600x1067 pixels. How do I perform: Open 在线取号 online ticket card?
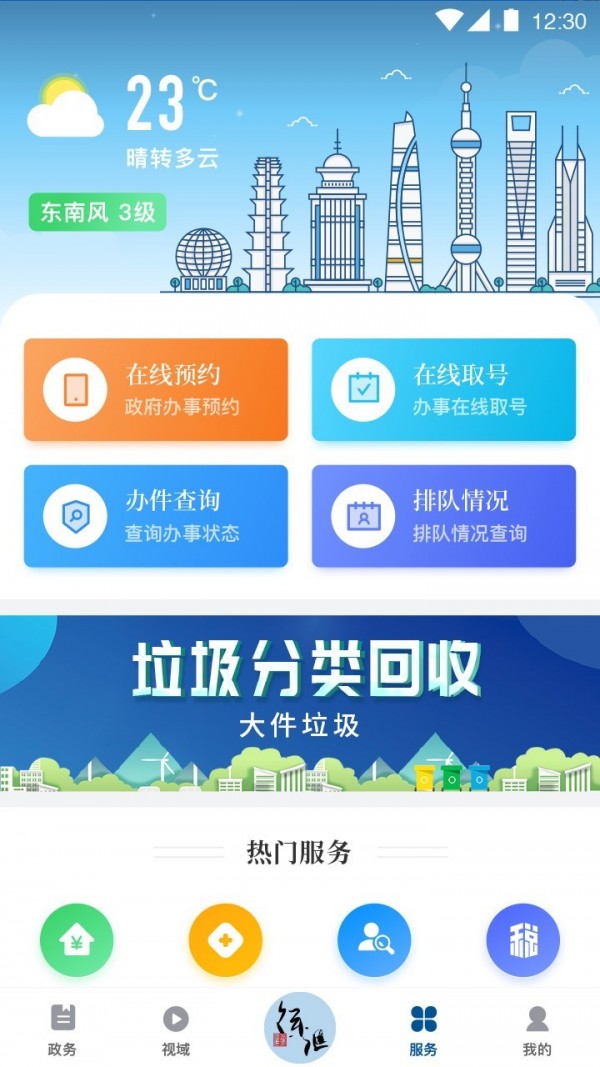(443, 390)
